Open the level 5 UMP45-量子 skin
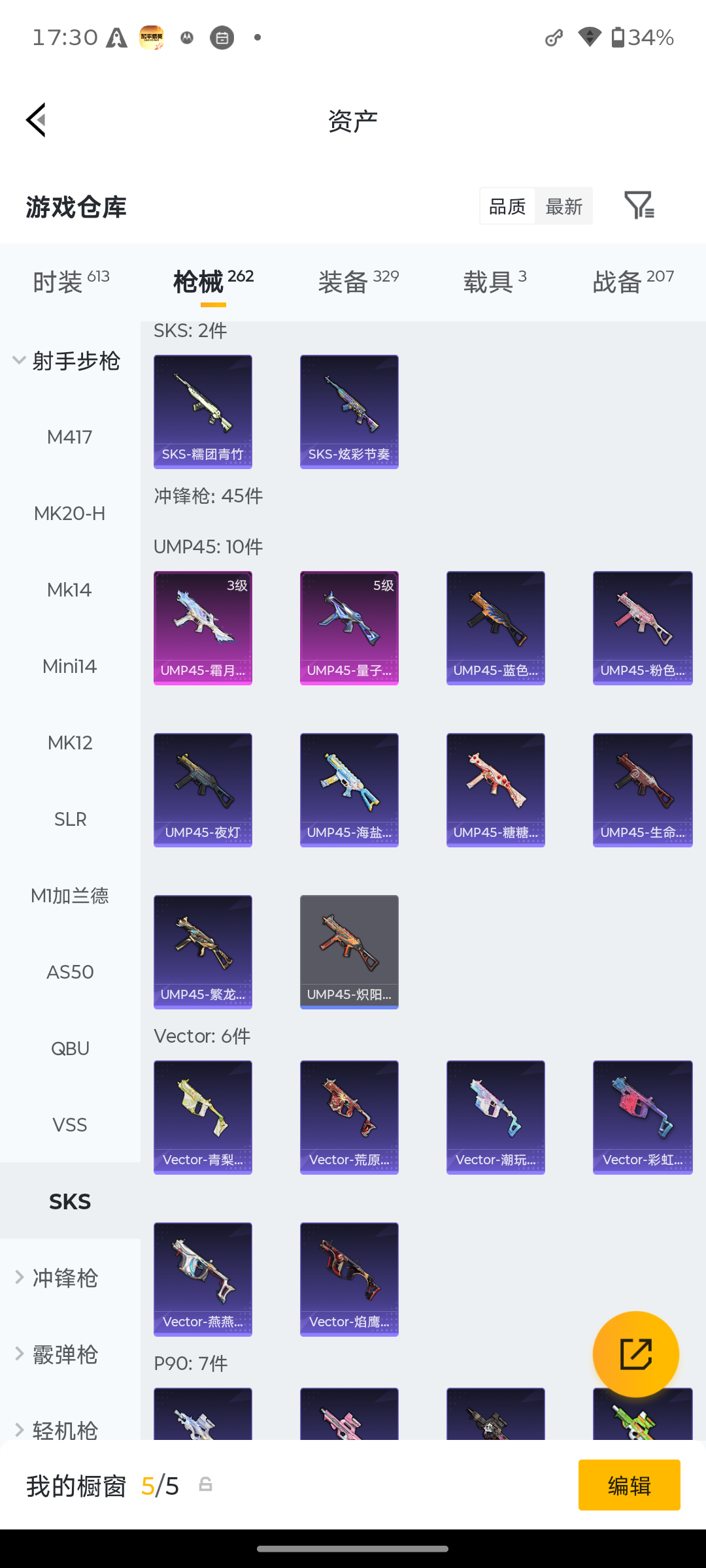The height and width of the screenshot is (1568, 706). tap(349, 628)
